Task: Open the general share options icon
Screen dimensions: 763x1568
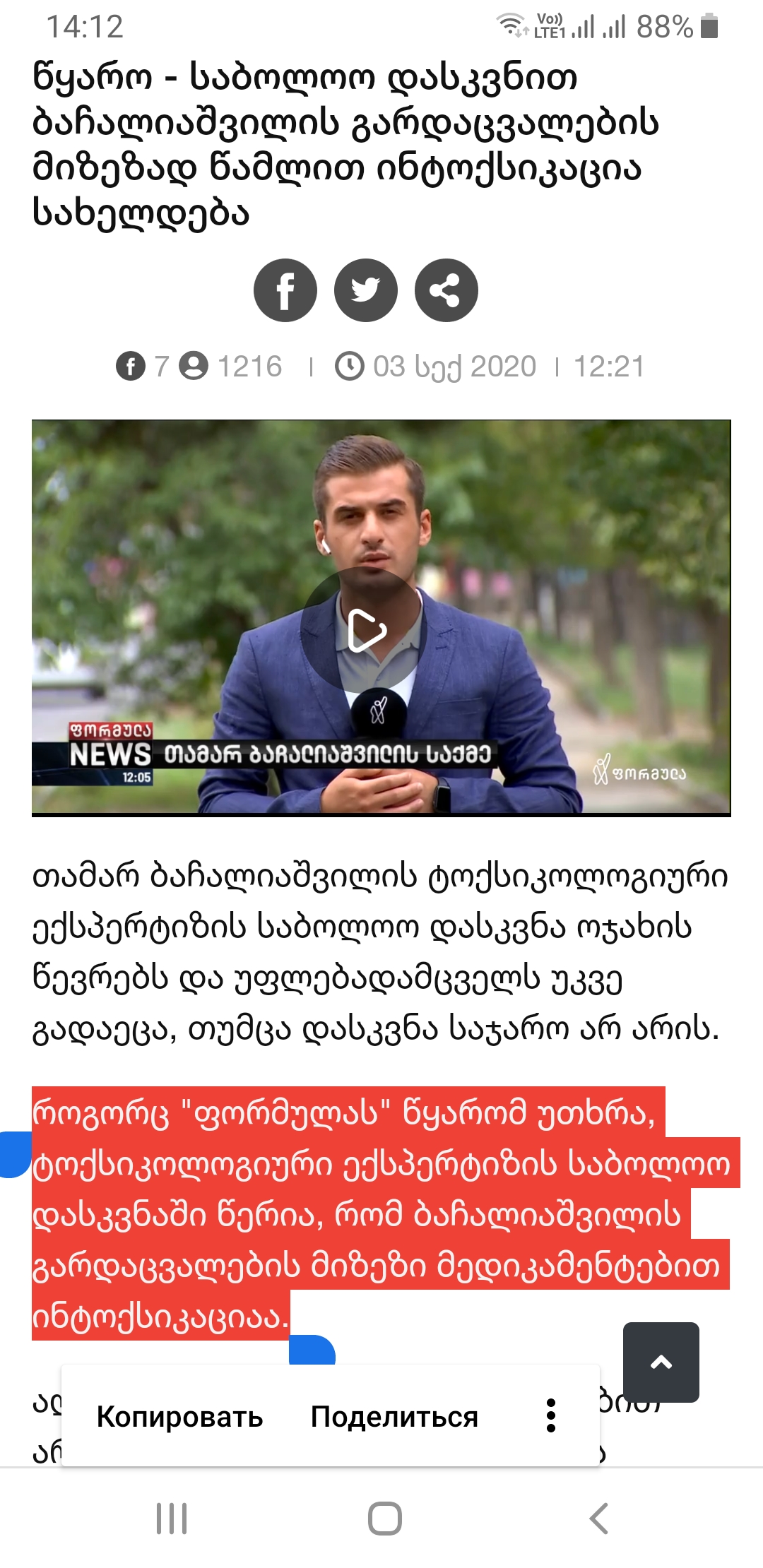Action: point(446,290)
